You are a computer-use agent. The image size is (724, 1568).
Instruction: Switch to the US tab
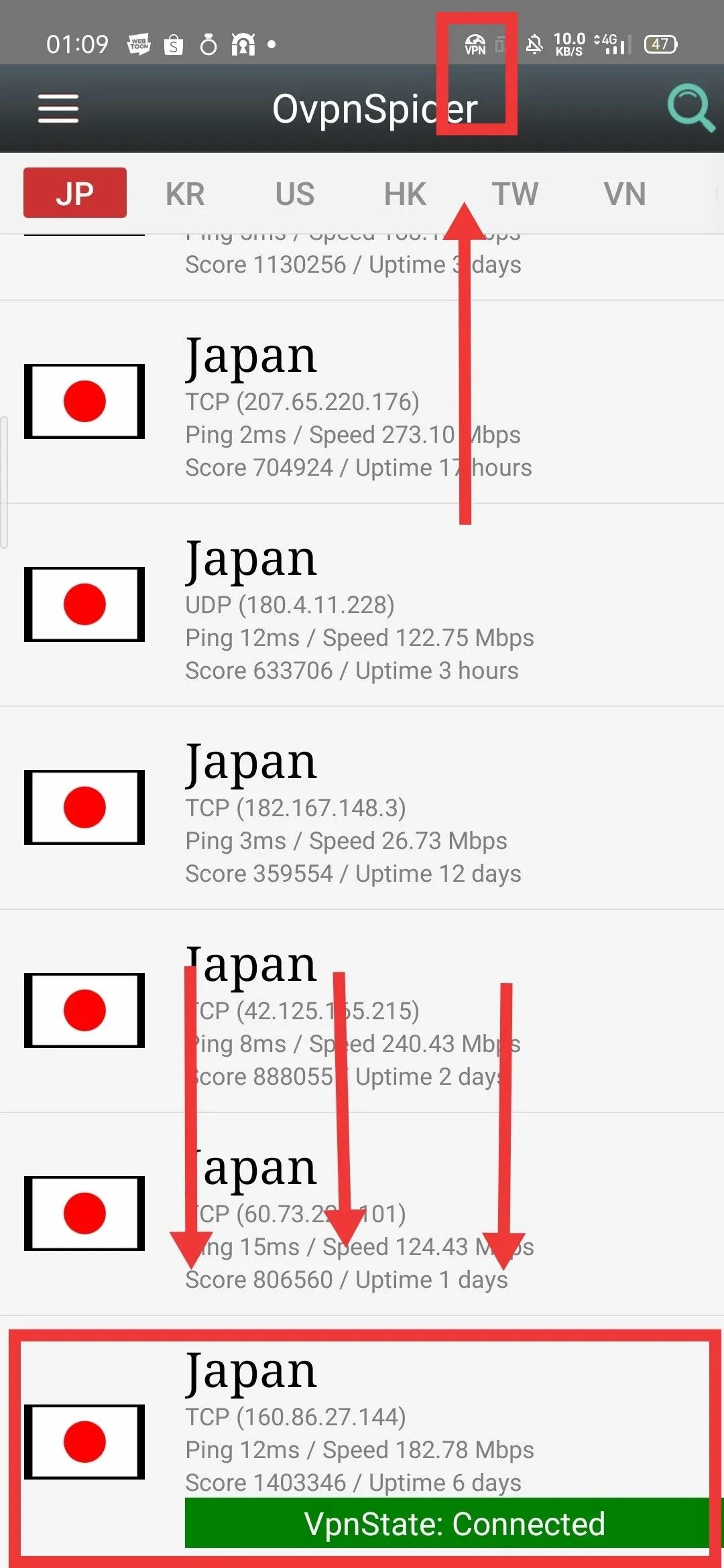point(294,194)
